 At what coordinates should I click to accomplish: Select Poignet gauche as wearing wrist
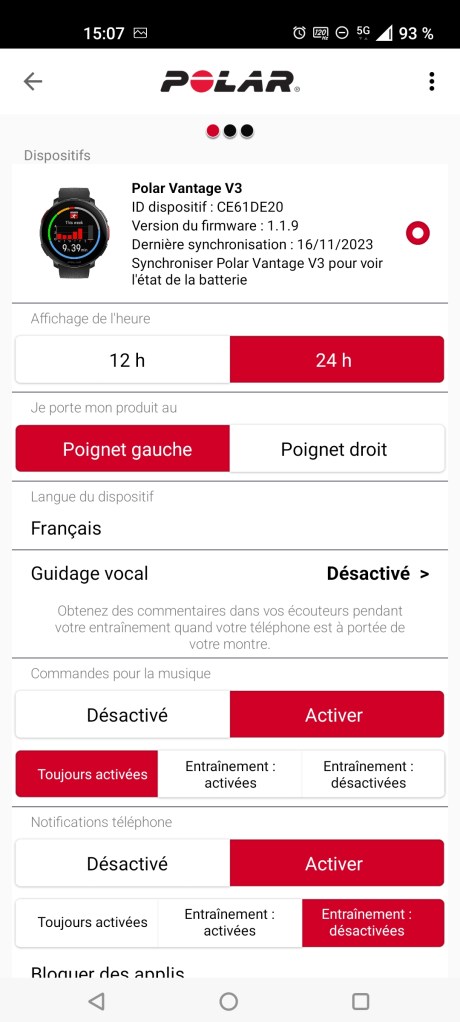click(123, 448)
